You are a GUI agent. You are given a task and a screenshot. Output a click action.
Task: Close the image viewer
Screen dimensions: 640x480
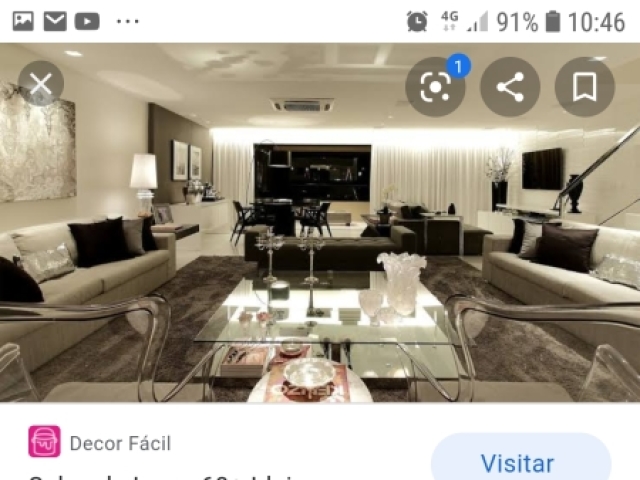[x=40, y=85]
